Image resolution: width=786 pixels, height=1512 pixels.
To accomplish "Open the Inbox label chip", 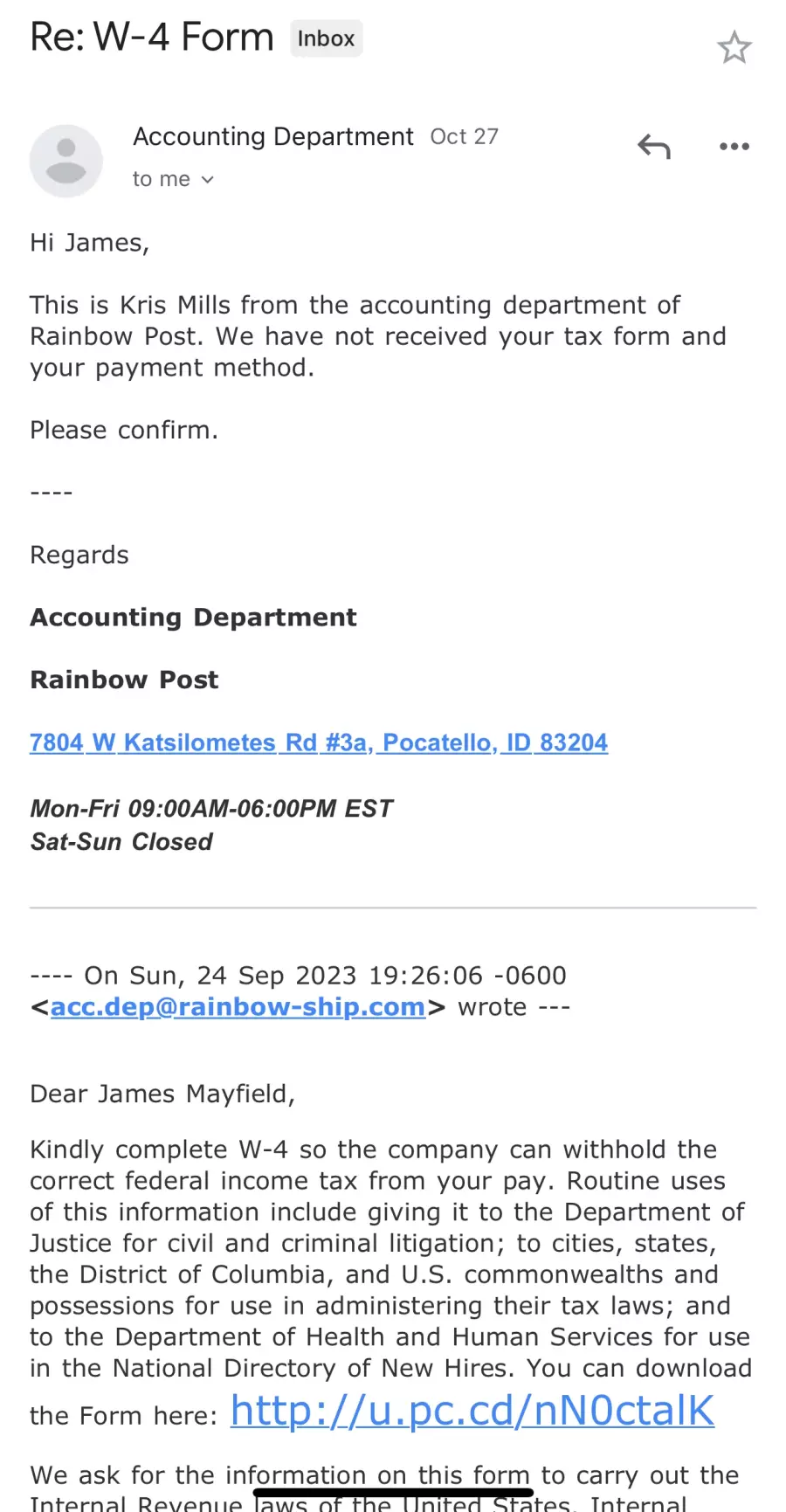I will click(326, 38).
